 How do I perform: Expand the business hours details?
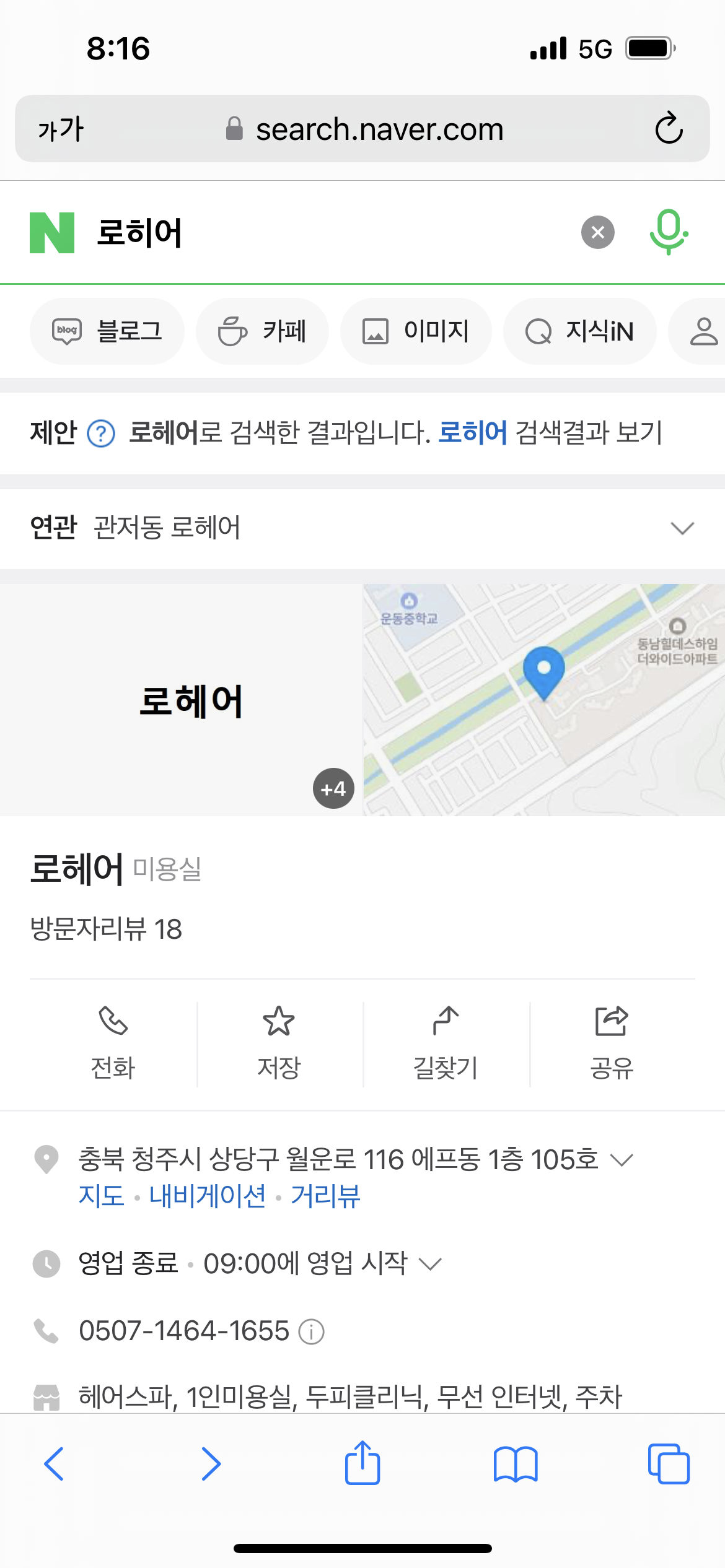click(430, 1264)
